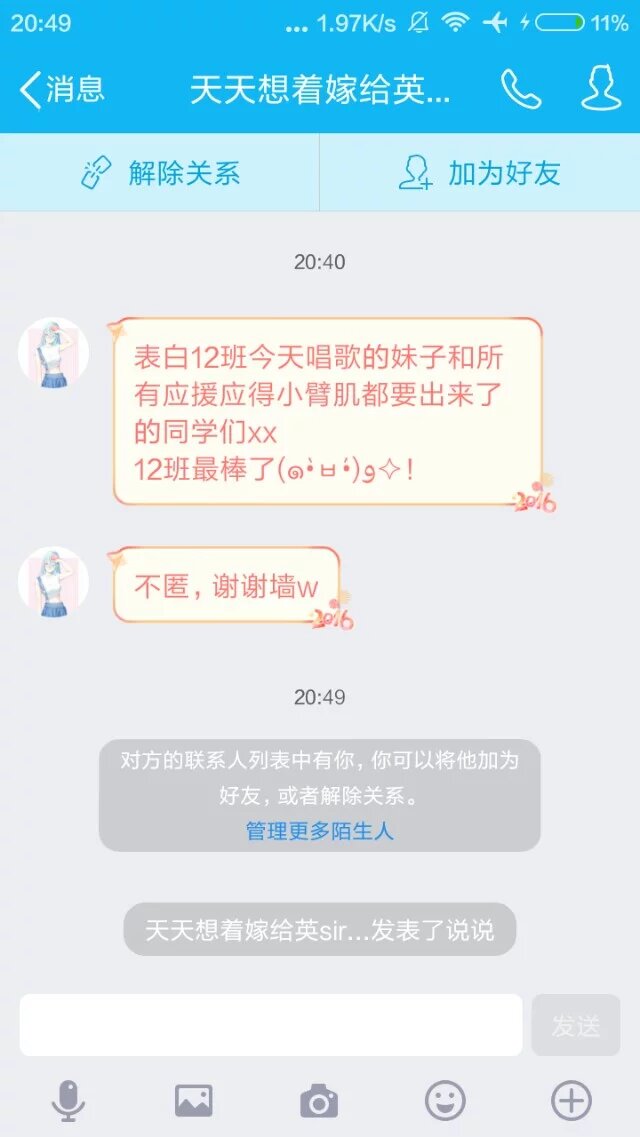View the 发表了说说 post notification
This screenshot has width=640, height=1137.
click(320, 930)
